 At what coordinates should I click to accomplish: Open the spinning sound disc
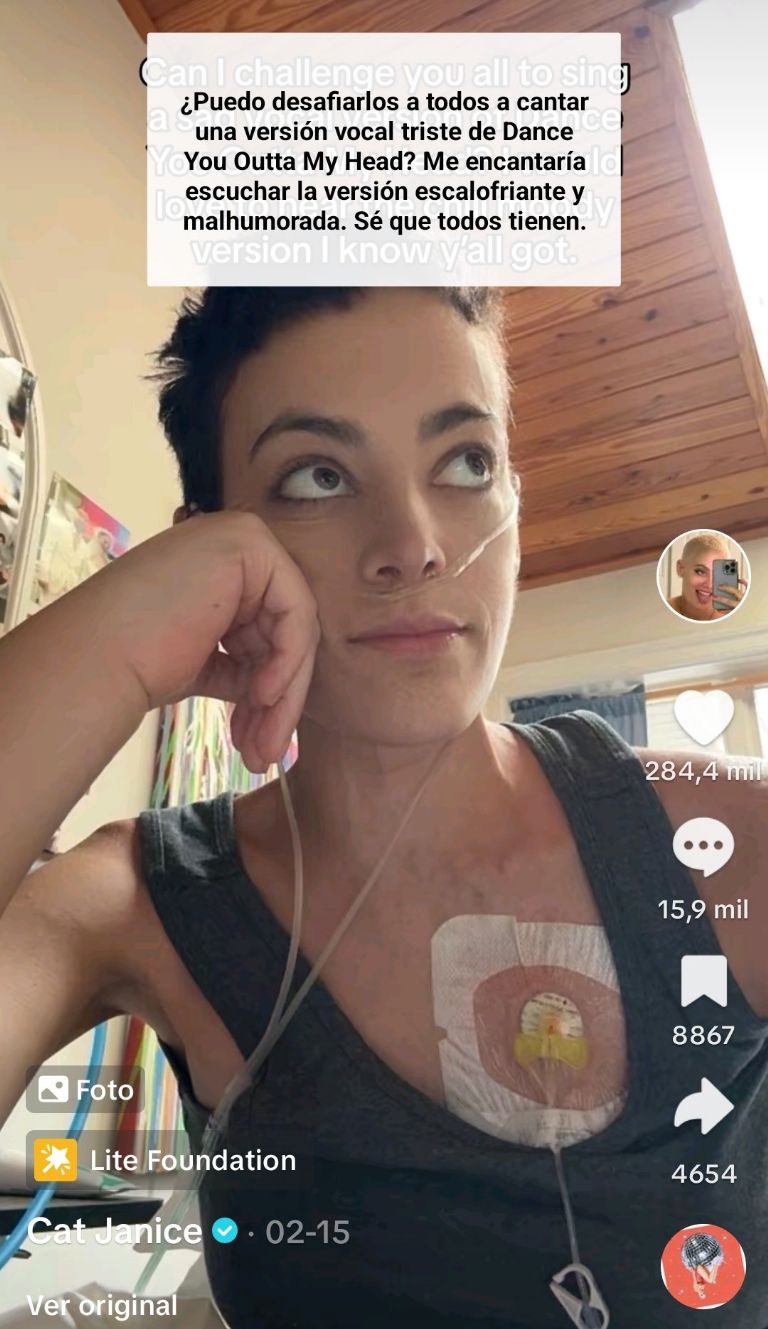[703, 1266]
